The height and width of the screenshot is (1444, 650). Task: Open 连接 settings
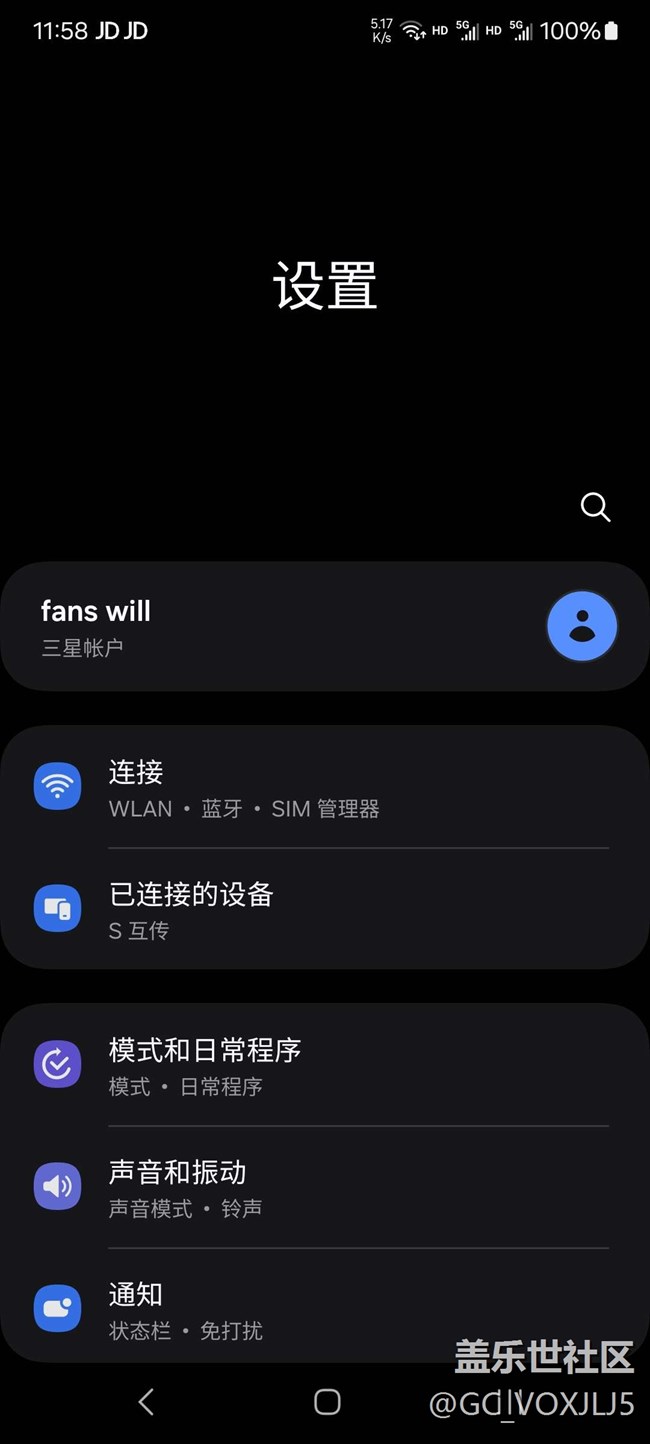[x=324, y=787]
